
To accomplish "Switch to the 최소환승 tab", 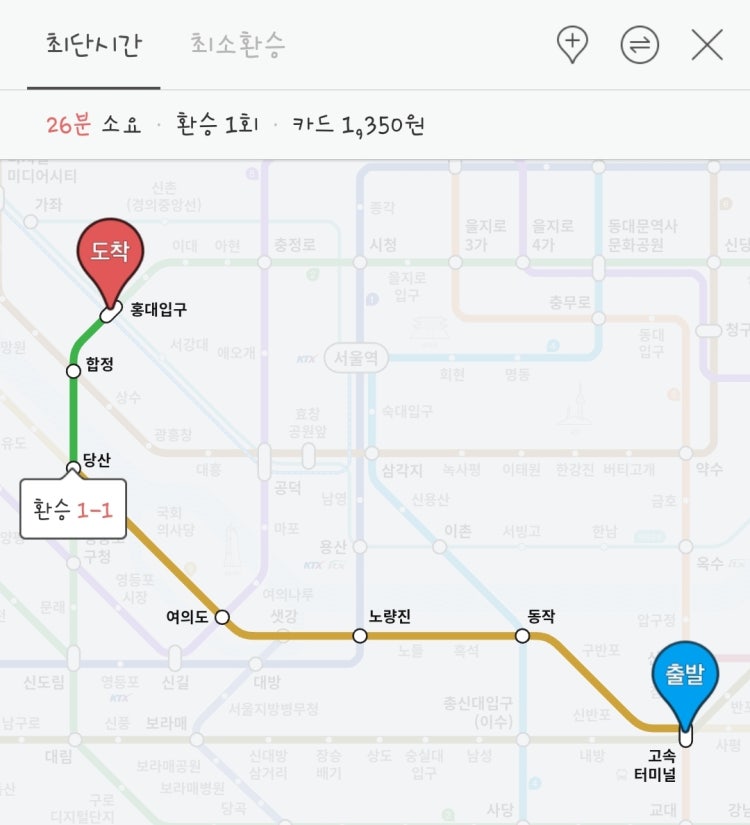I will pos(238,45).
